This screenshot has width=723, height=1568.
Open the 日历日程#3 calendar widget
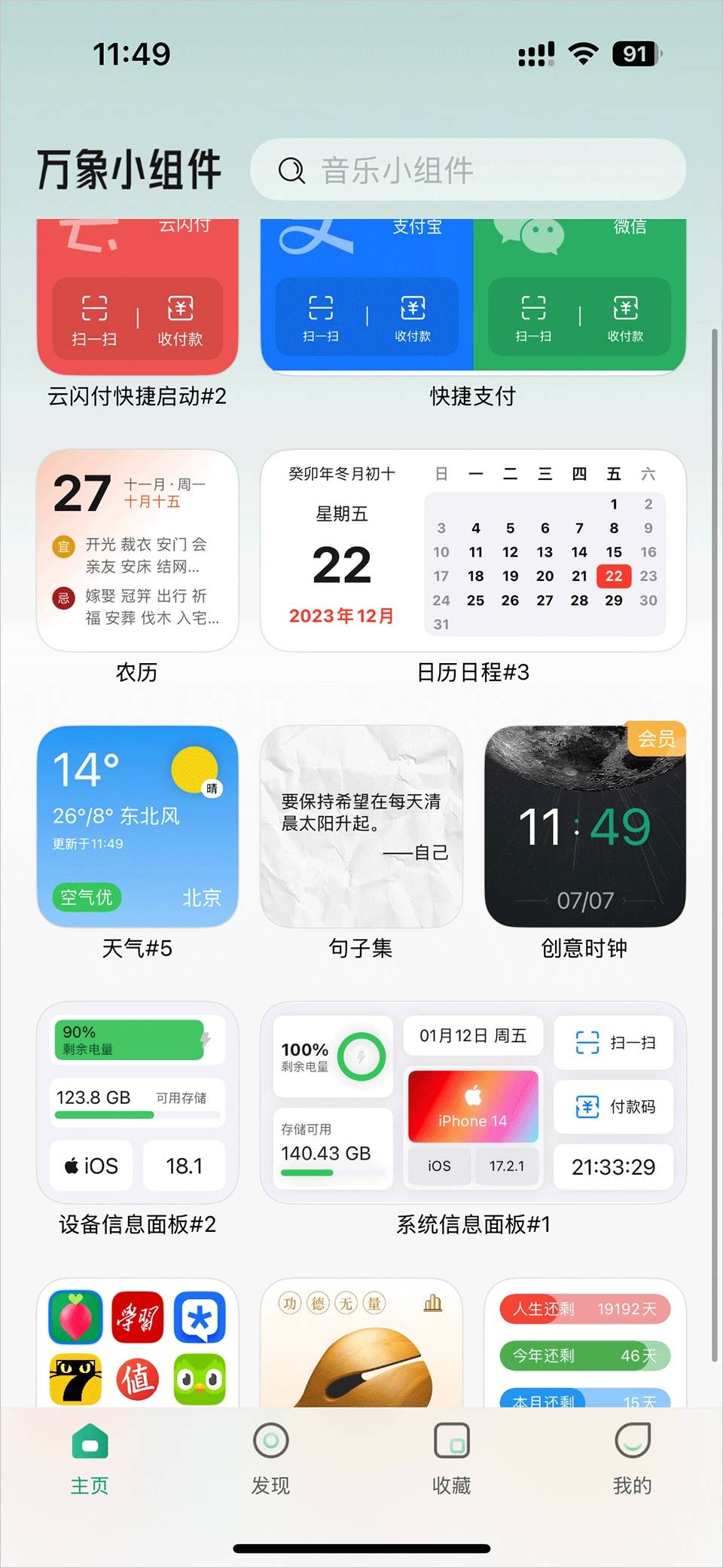pos(473,551)
